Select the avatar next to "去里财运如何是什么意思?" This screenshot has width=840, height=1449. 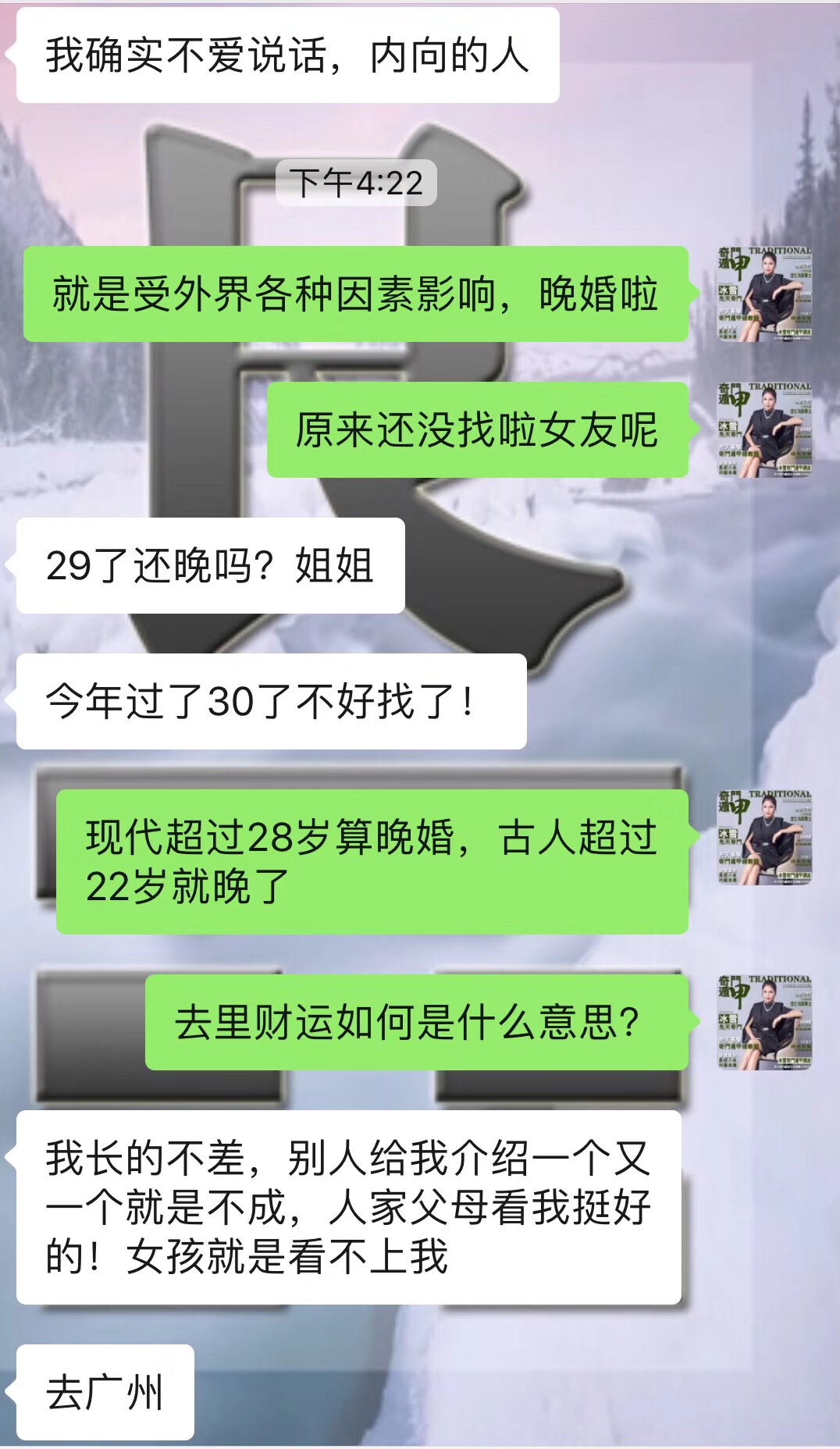click(764, 1022)
